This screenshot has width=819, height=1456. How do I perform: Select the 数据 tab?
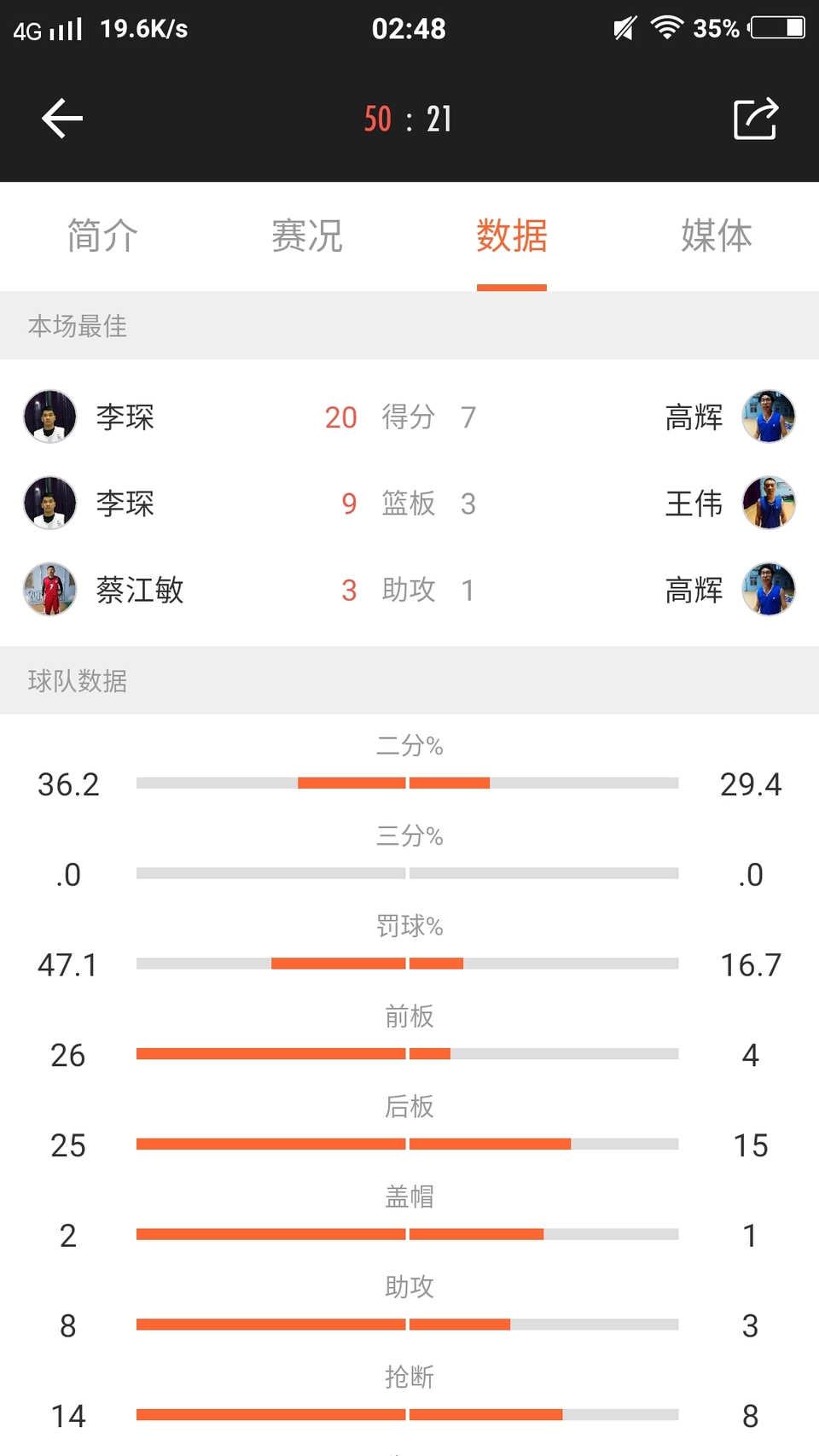512,236
